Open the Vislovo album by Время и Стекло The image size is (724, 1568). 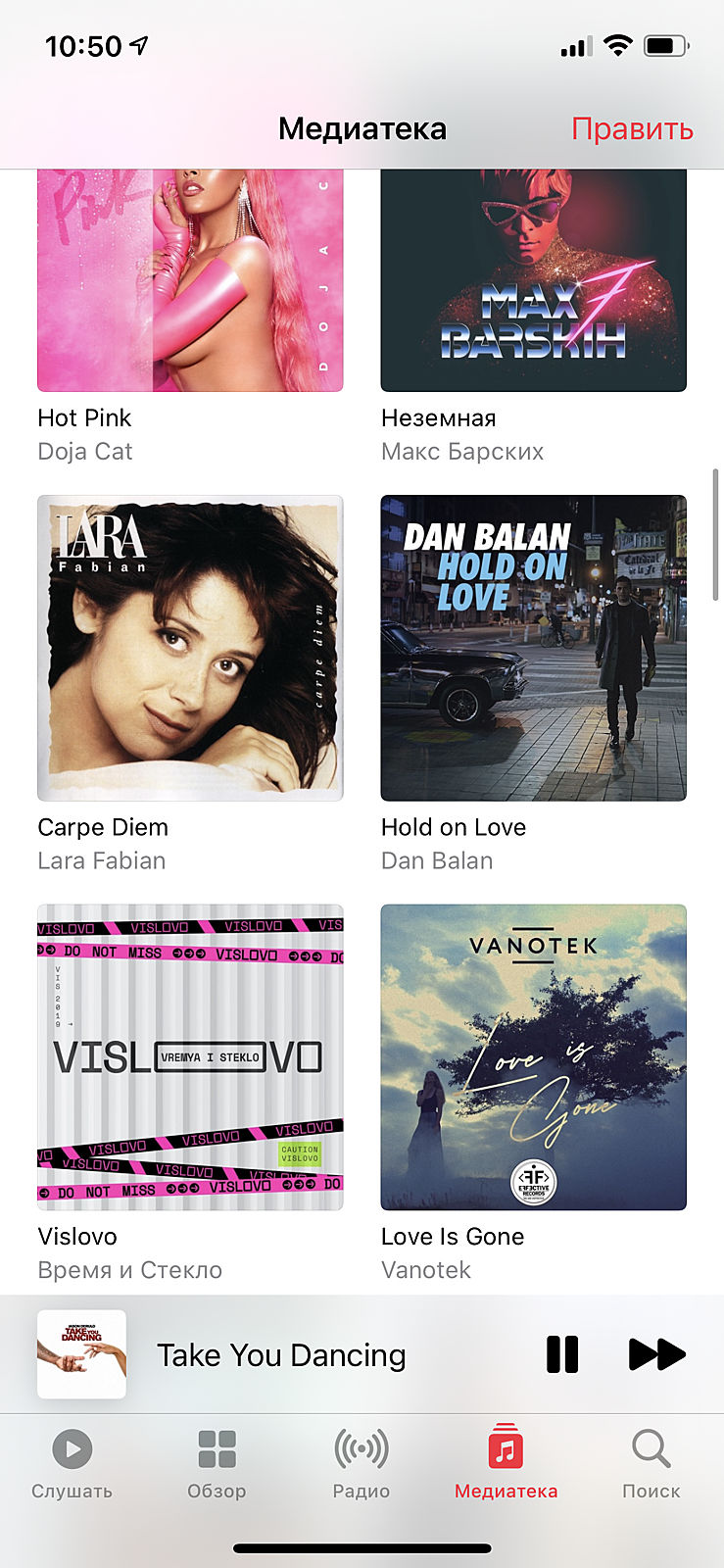click(x=190, y=1056)
